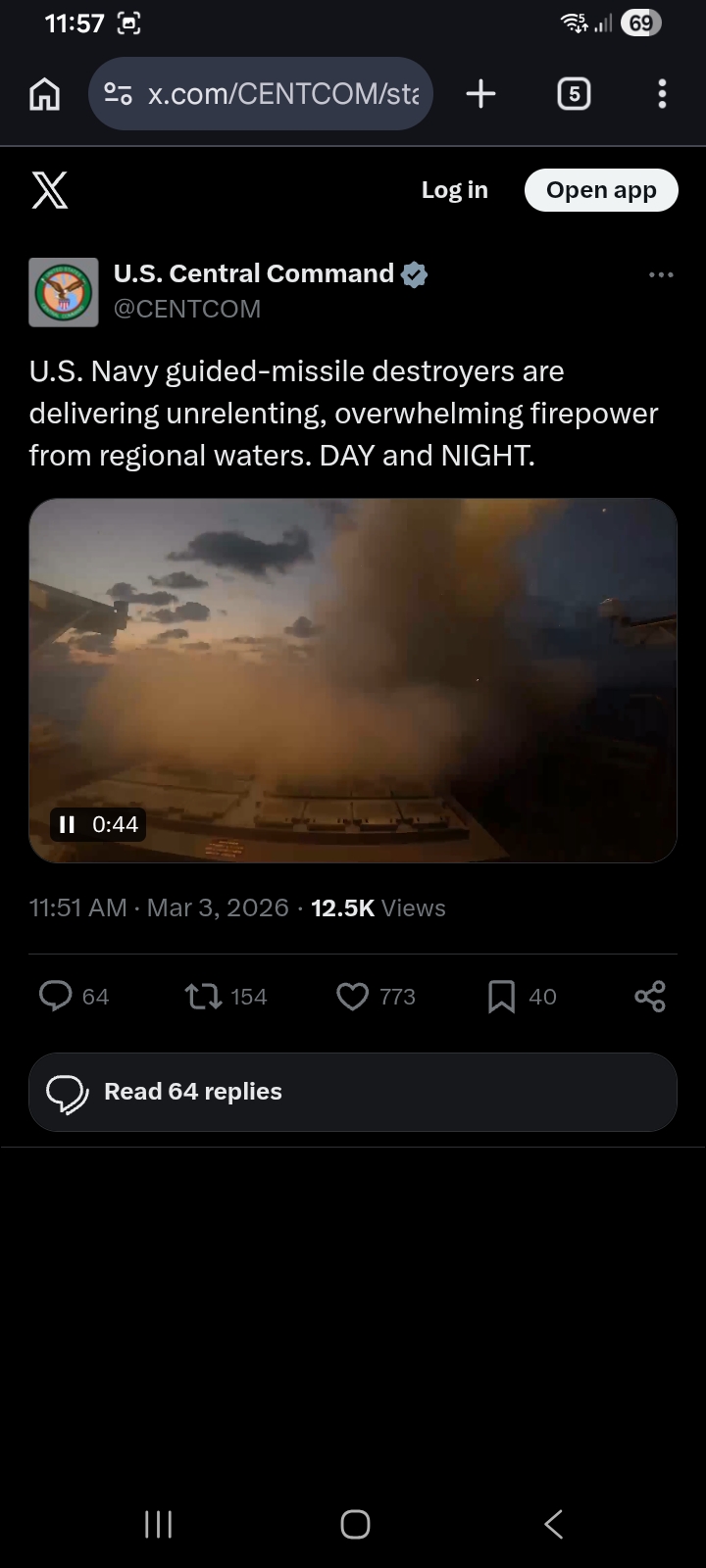The image size is (706, 1568).
Task: Go back with the system back button
Action: (553, 1524)
